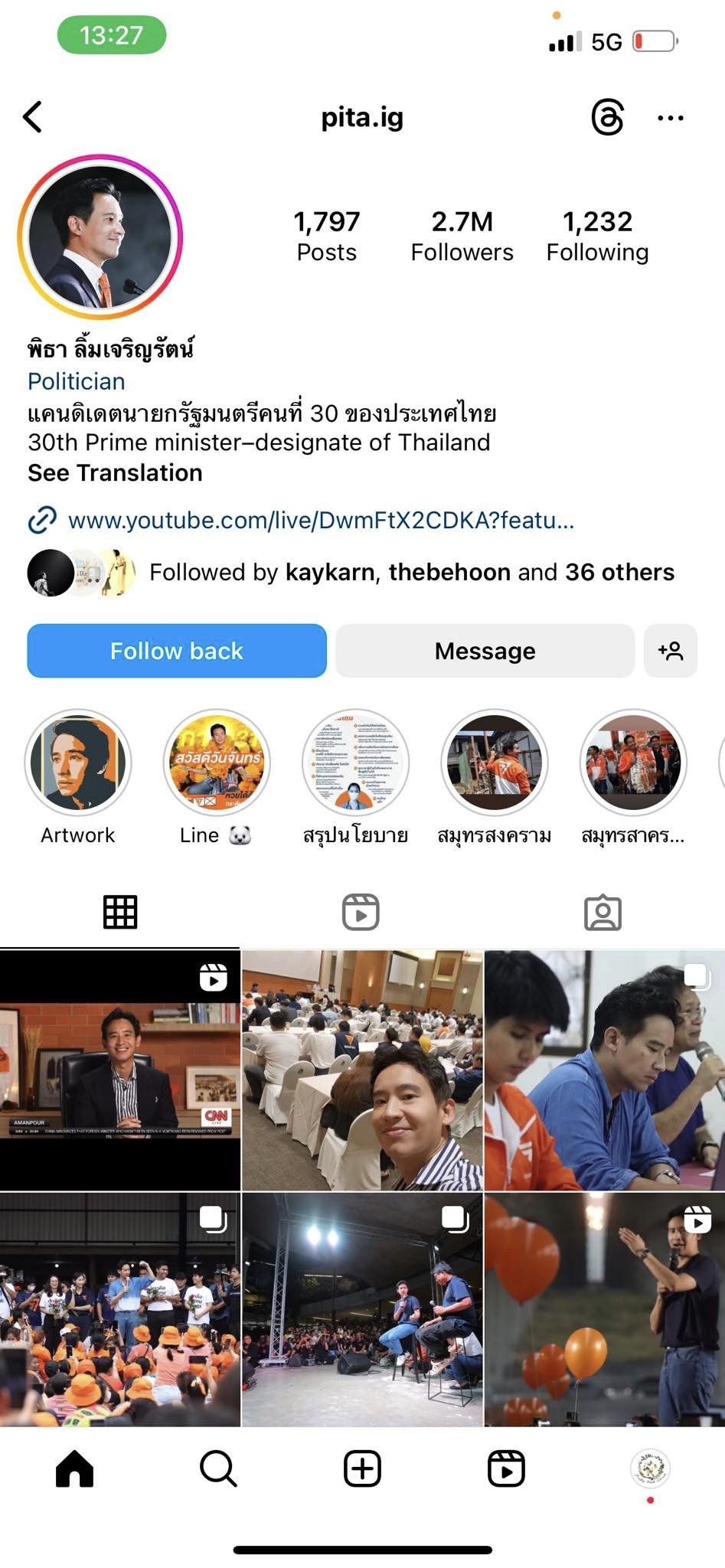Image resolution: width=725 pixels, height=1568 pixels.
Task: Switch to the tagged photos tab
Action: point(603,912)
